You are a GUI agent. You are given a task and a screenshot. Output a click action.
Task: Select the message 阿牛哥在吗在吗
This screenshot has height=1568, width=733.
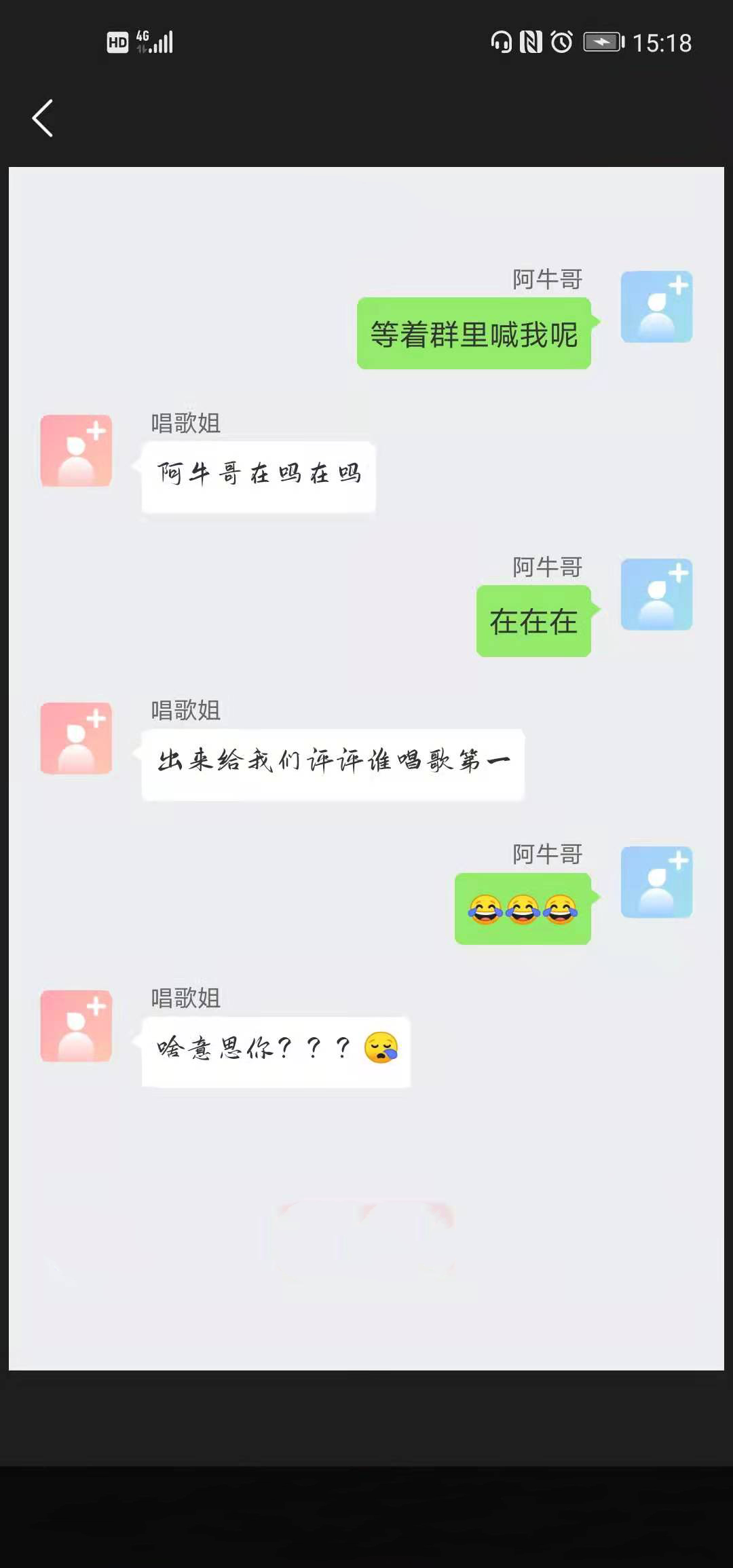(259, 475)
